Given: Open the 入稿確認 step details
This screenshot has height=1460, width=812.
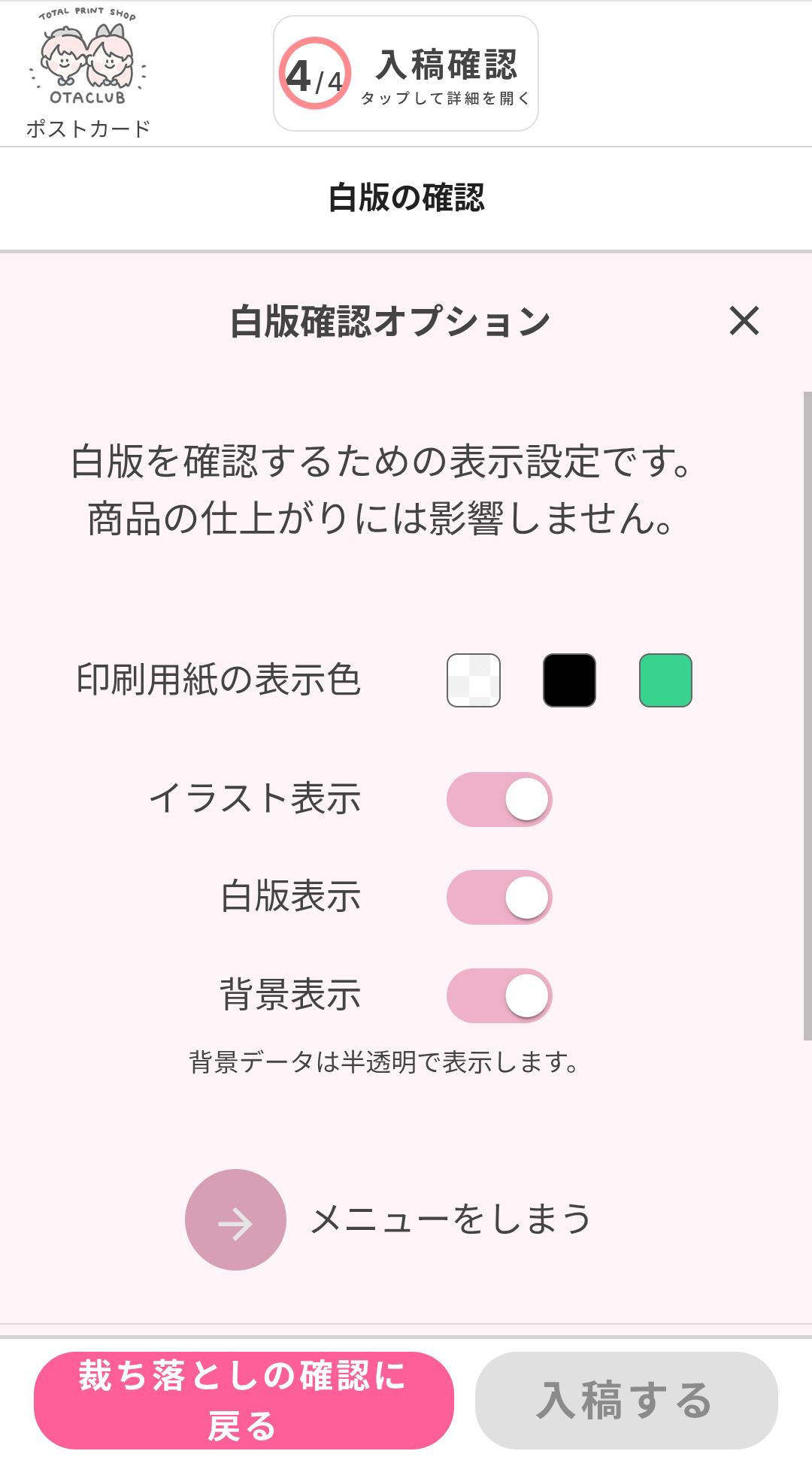Looking at the screenshot, I should pos(406,74).
